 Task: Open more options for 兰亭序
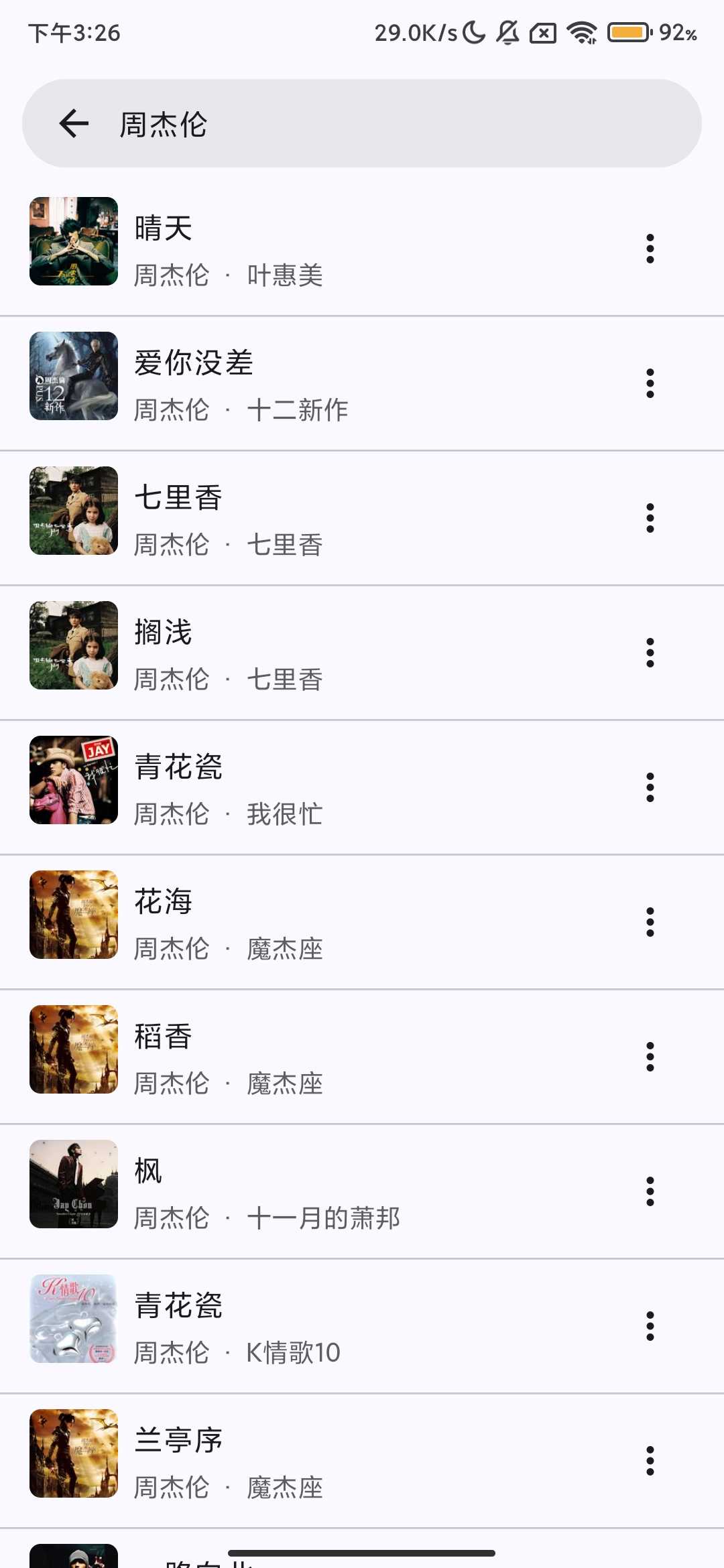click(650, 1461)
